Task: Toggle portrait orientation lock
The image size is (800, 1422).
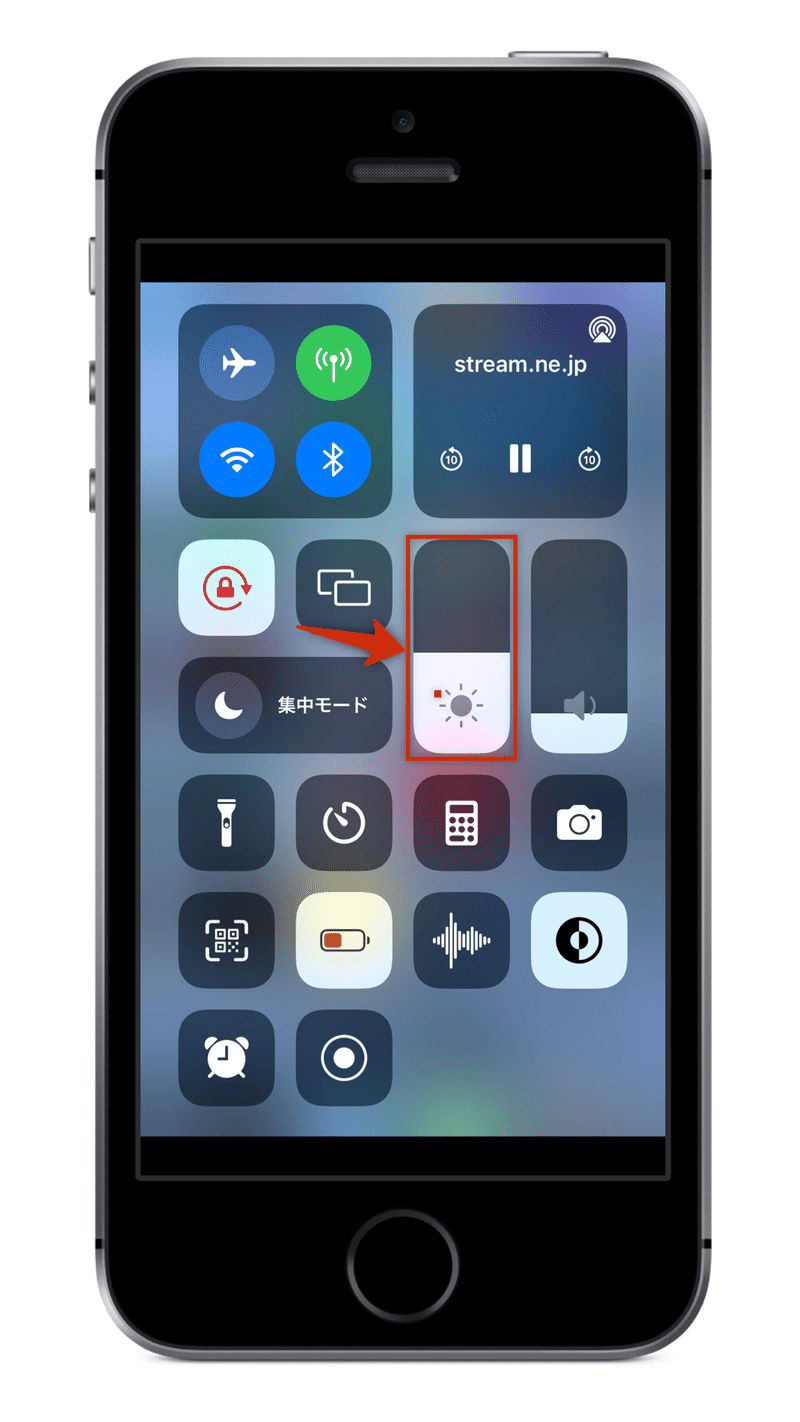Action: (226, 587)
